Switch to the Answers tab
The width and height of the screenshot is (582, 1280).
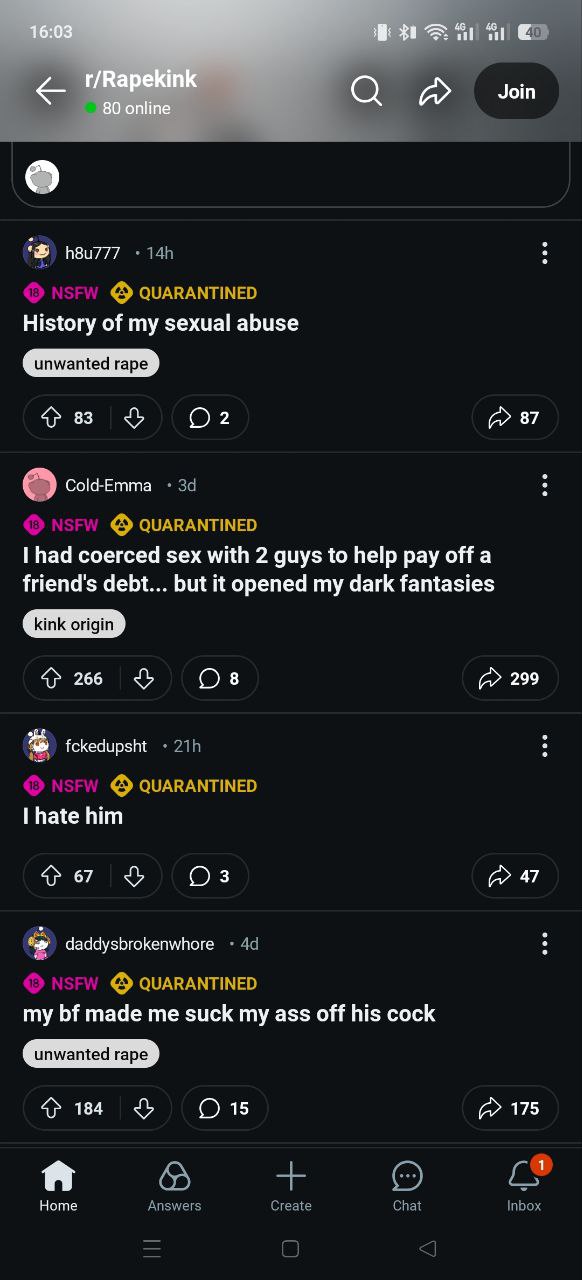click(x=174, y=1187)
